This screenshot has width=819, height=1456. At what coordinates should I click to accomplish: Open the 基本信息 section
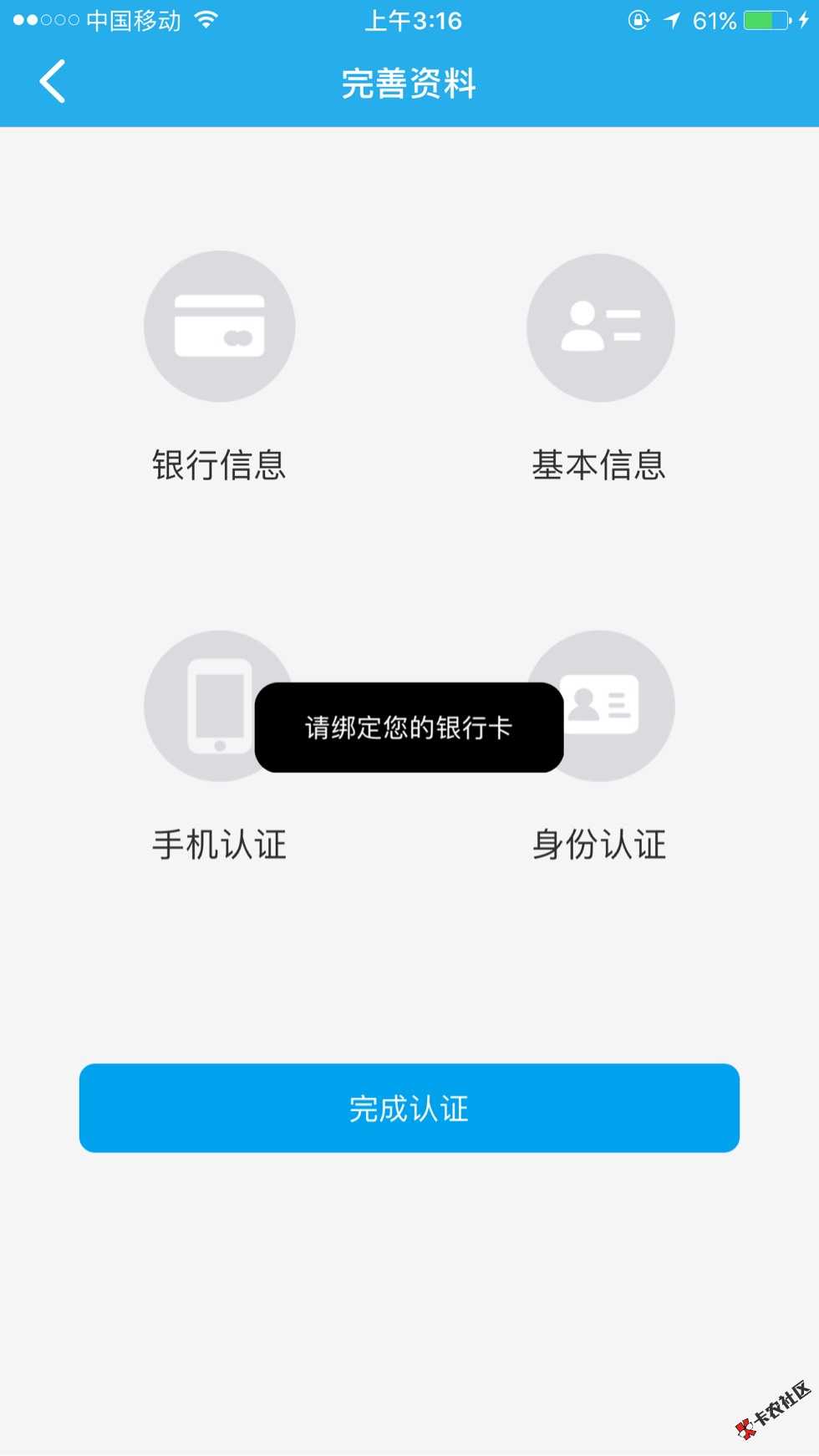(x=600, y=327)
